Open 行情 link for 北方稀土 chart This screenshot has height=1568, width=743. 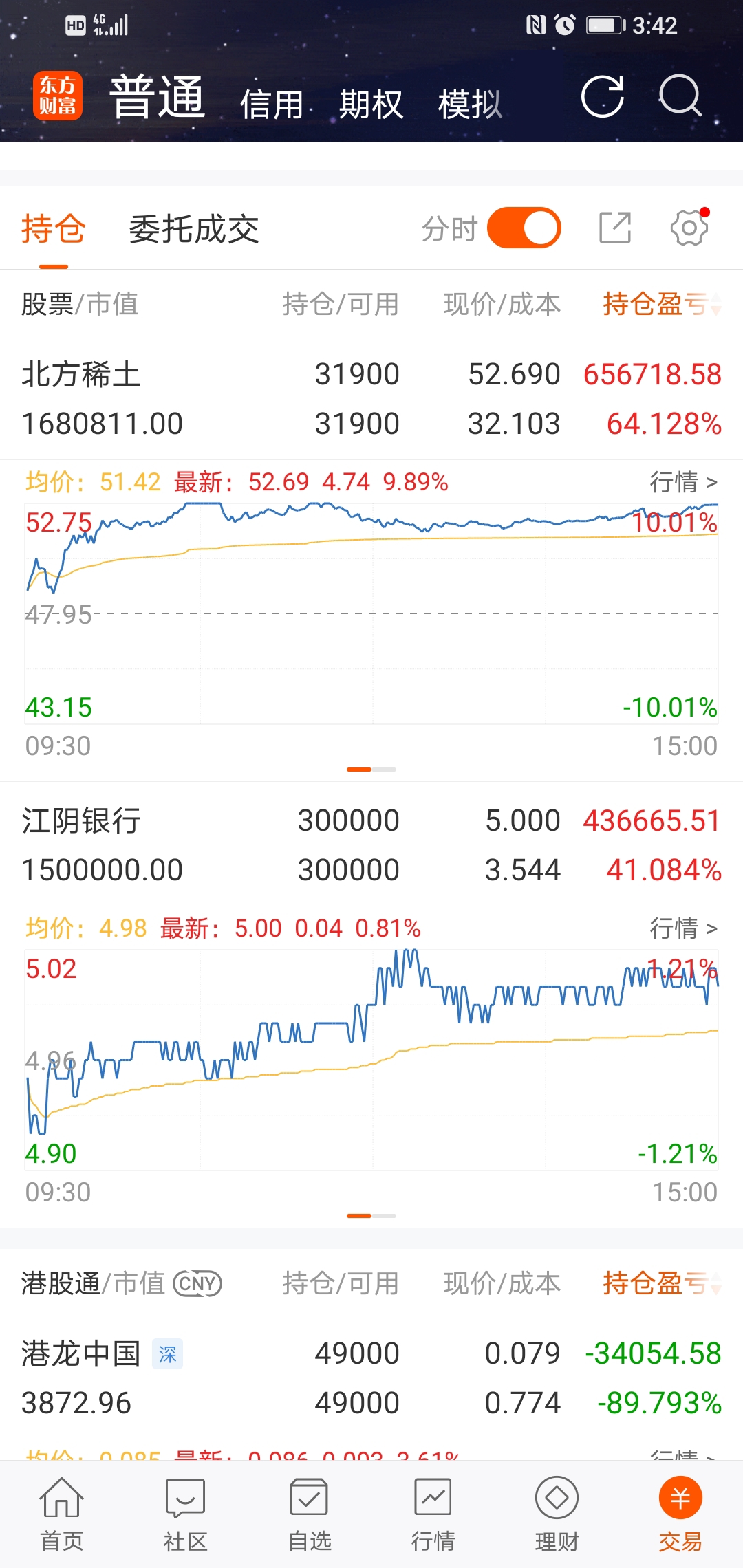pyautogui.click(x=683, y=482)
